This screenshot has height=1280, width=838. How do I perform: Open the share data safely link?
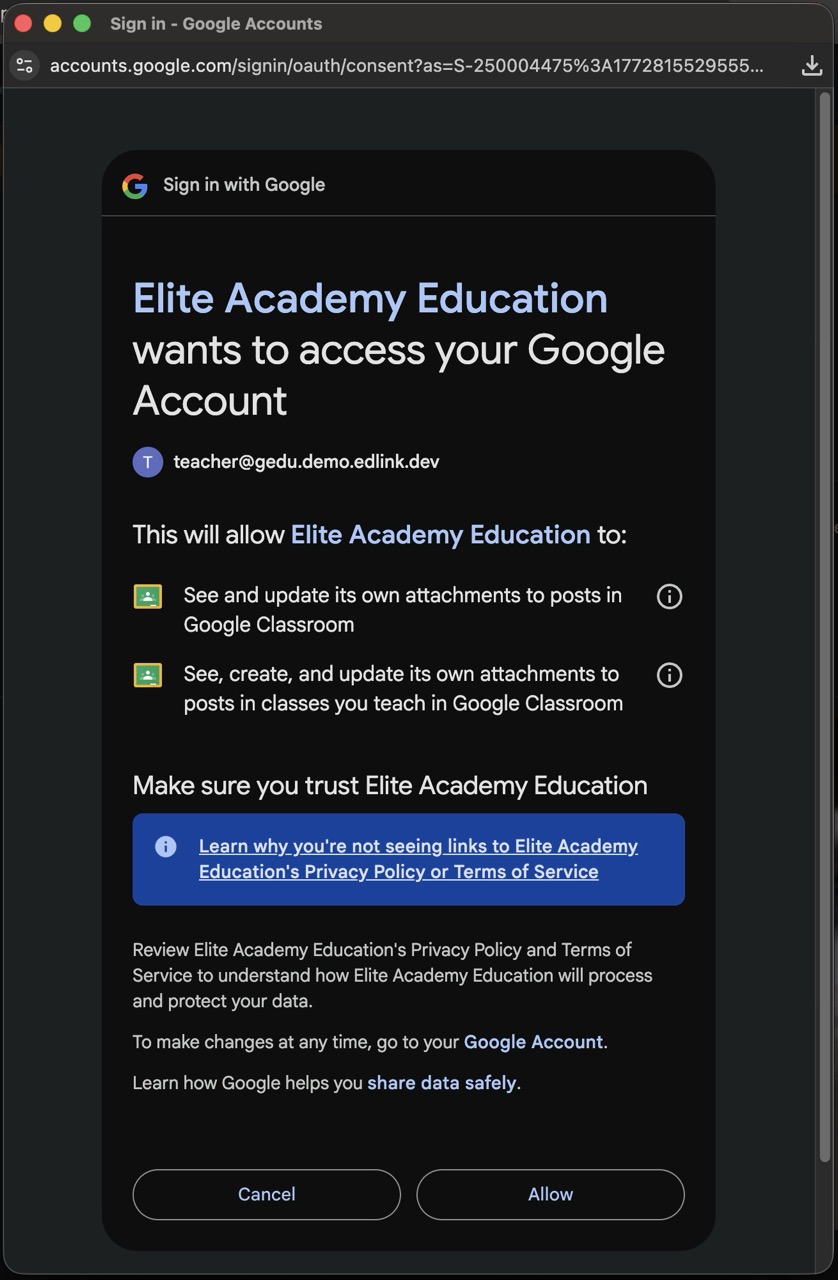[441, 1083]
